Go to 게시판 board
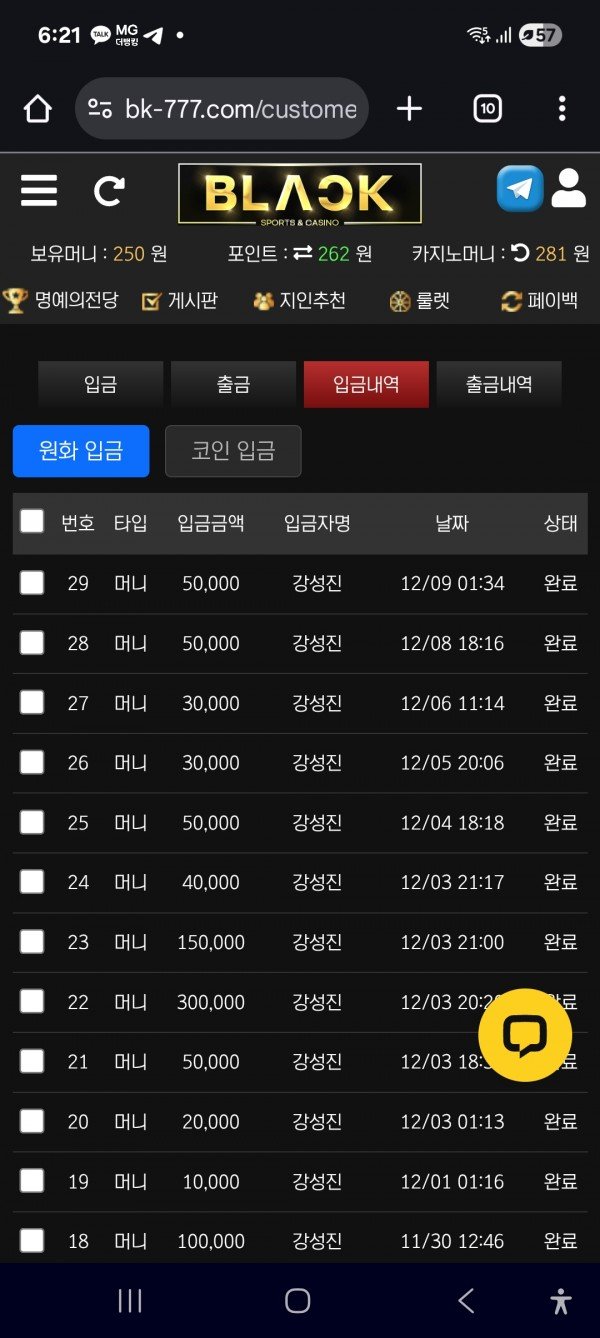The image size is (600, 1338). 180,300
